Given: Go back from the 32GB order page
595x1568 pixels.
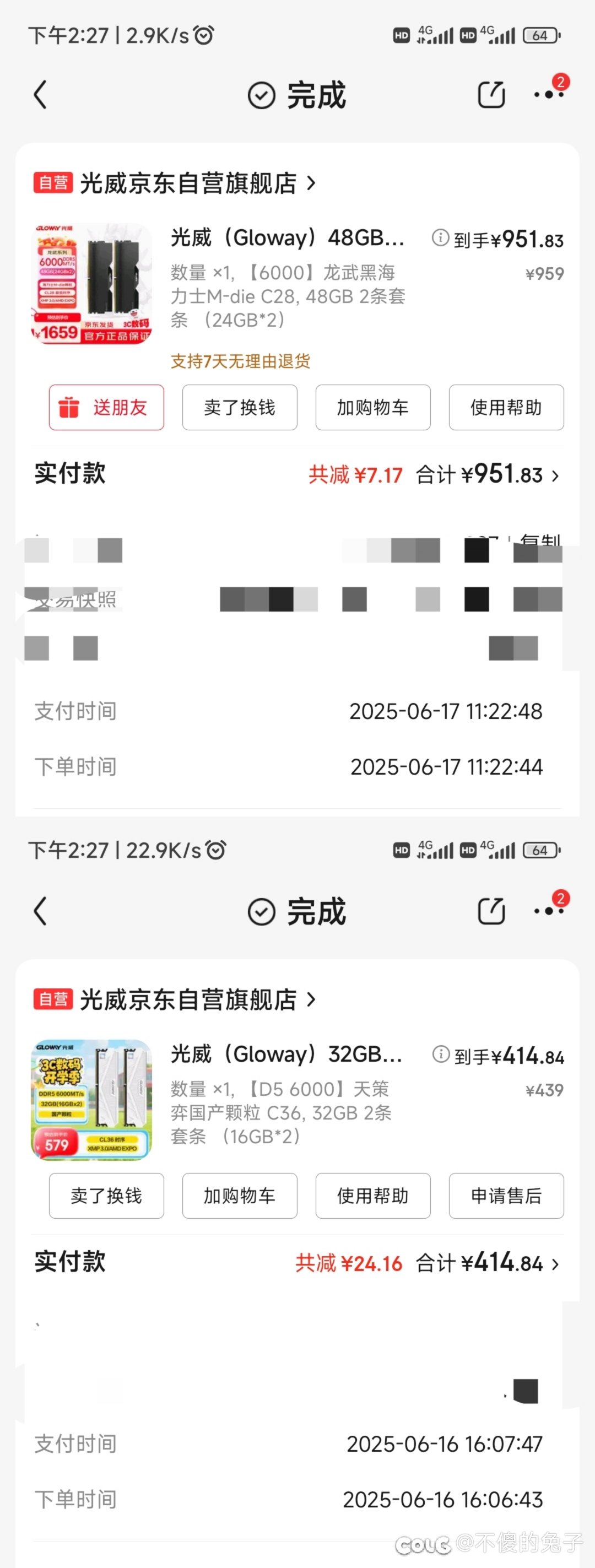Looking at the screenshot, I should [x=40, y=911].
